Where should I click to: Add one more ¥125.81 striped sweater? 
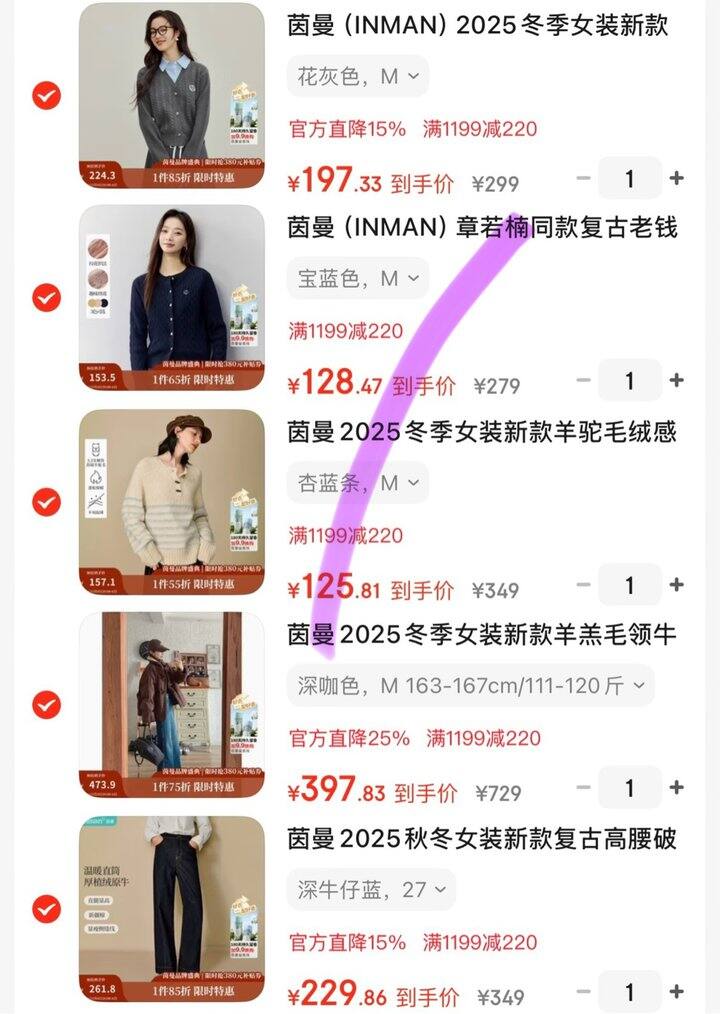pos(677,585)
